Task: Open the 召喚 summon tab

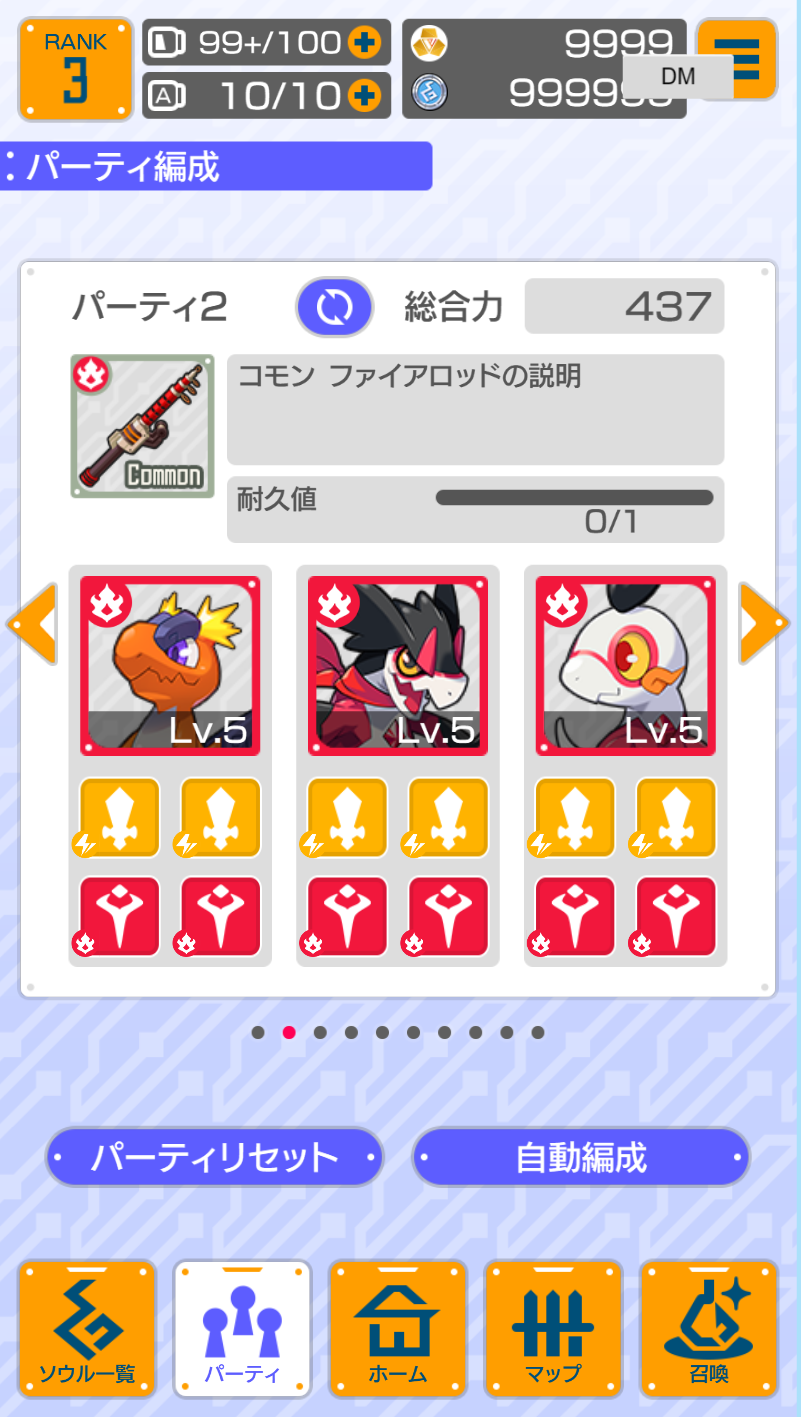Action: [x=708, y=1328]
